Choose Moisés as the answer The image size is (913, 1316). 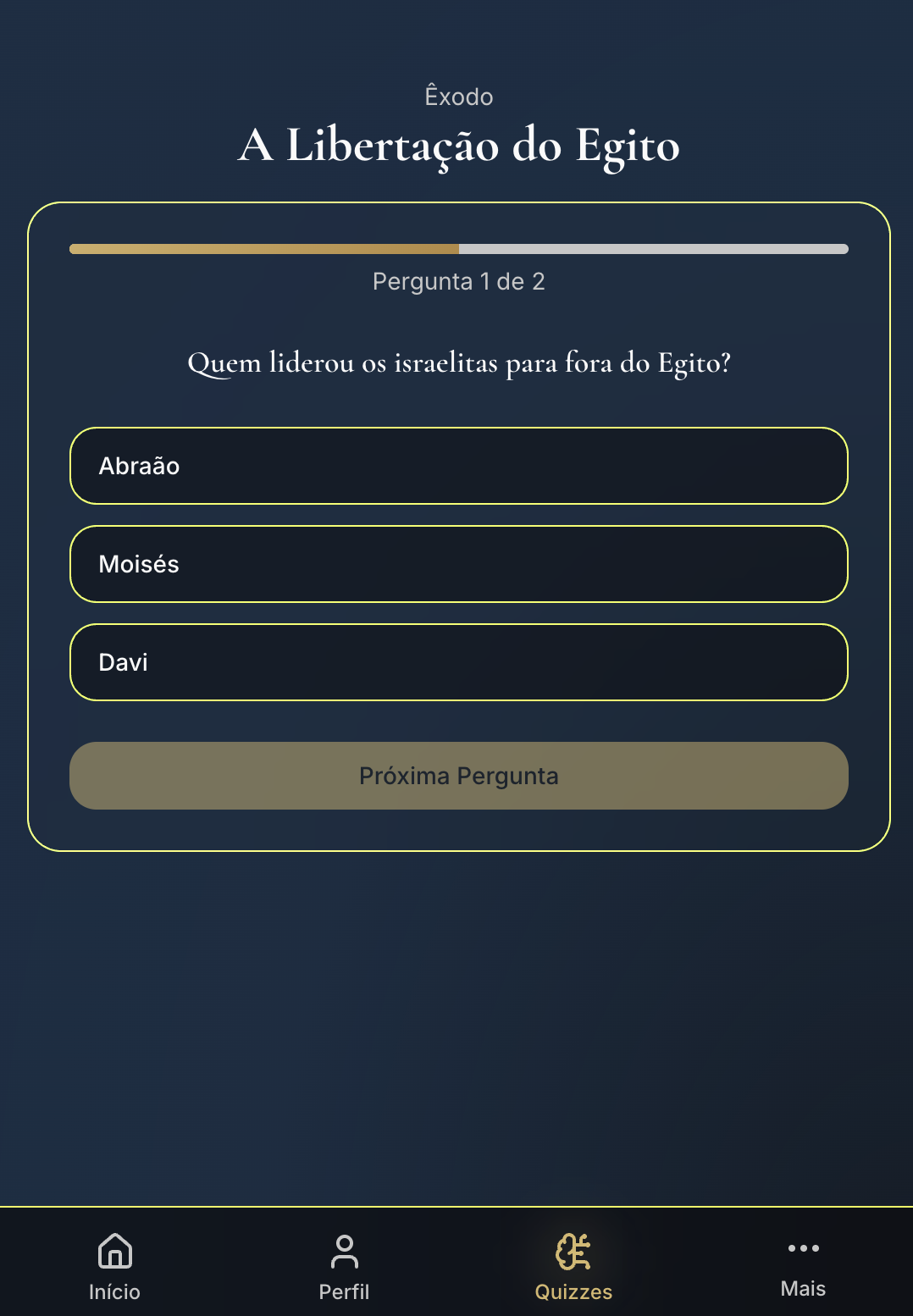tap(458, 564)
